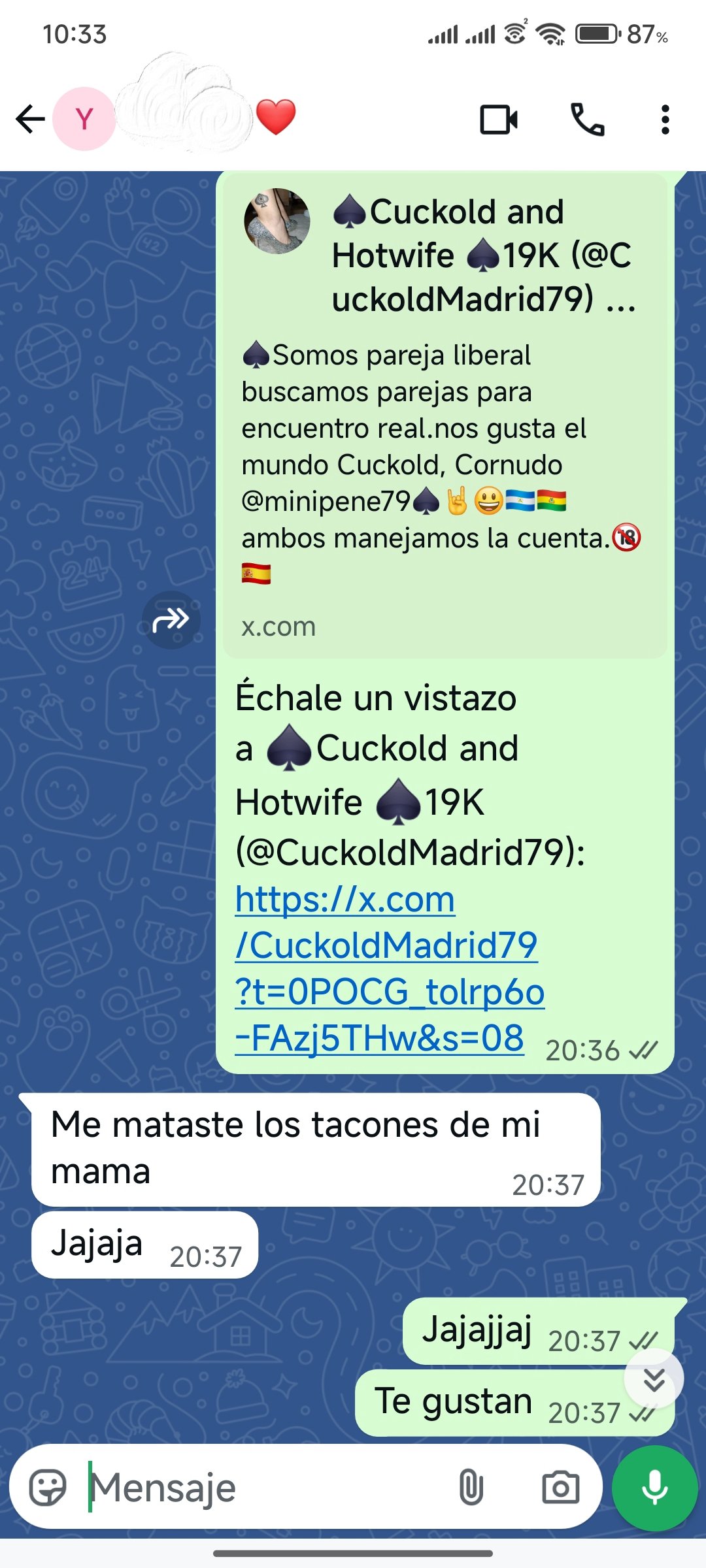Open the camera from the message bar

click(560, 1488)
